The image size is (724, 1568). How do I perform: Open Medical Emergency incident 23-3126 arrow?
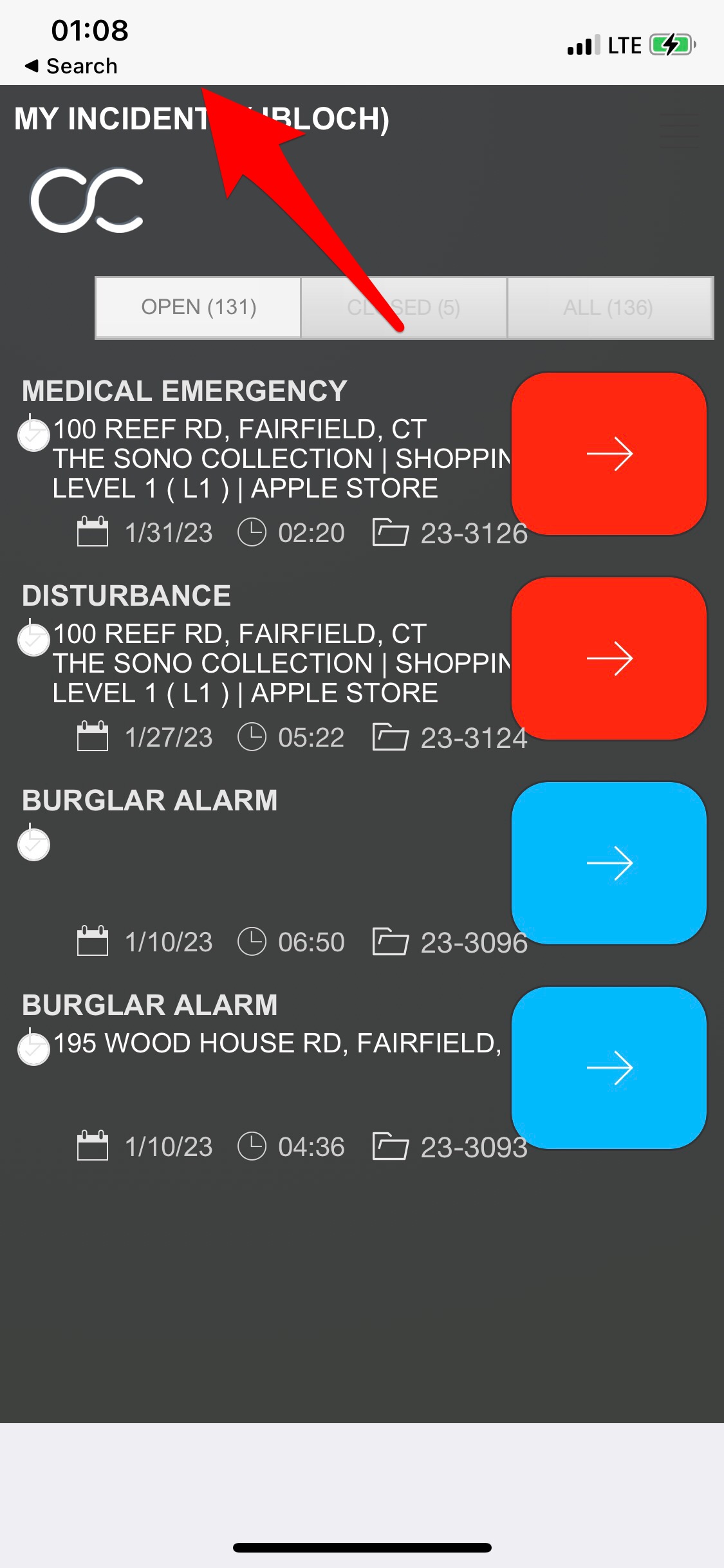609,454
